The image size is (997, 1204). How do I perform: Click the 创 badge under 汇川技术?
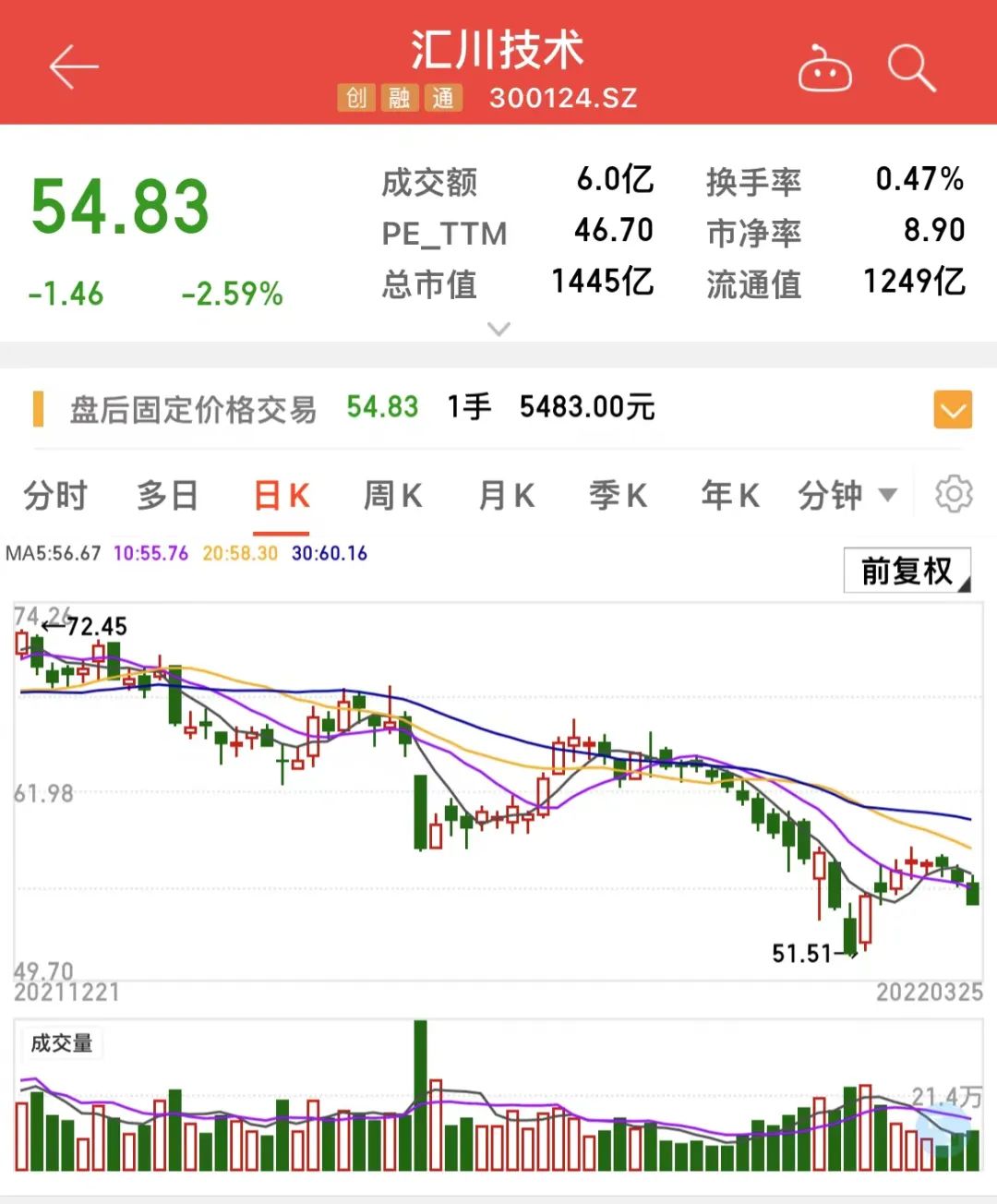(x=358, y=98)
